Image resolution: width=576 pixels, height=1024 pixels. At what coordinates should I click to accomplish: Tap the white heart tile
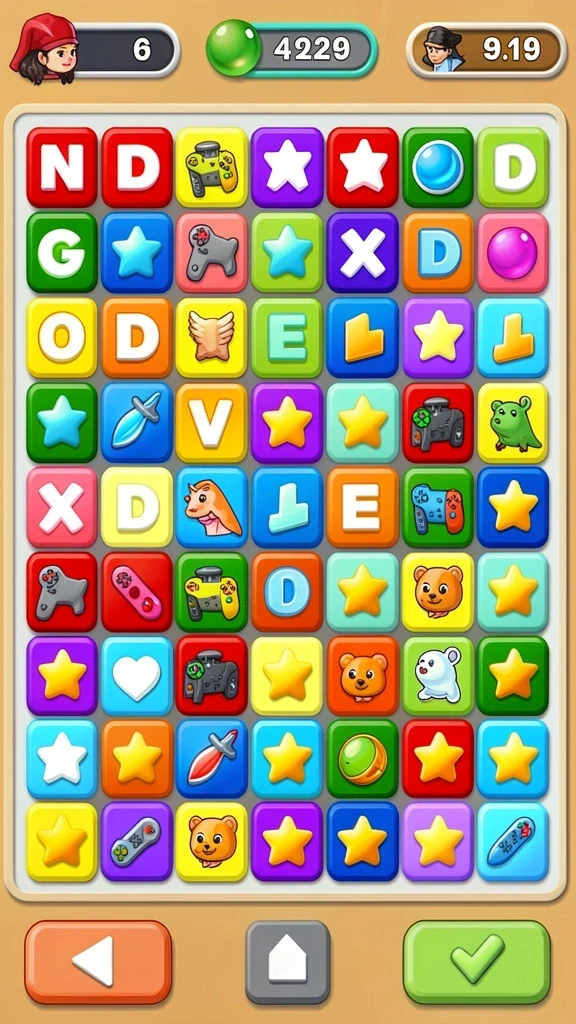point(136,675)
